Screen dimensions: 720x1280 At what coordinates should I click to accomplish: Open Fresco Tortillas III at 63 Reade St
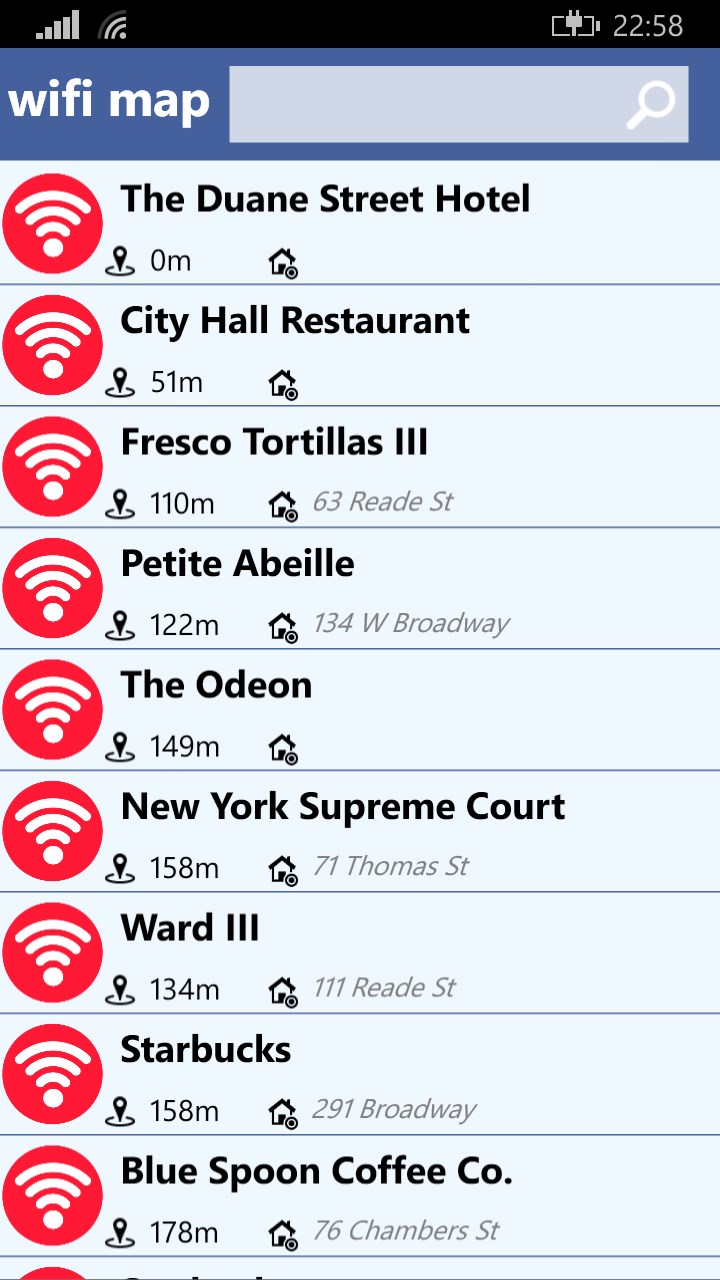274,442
